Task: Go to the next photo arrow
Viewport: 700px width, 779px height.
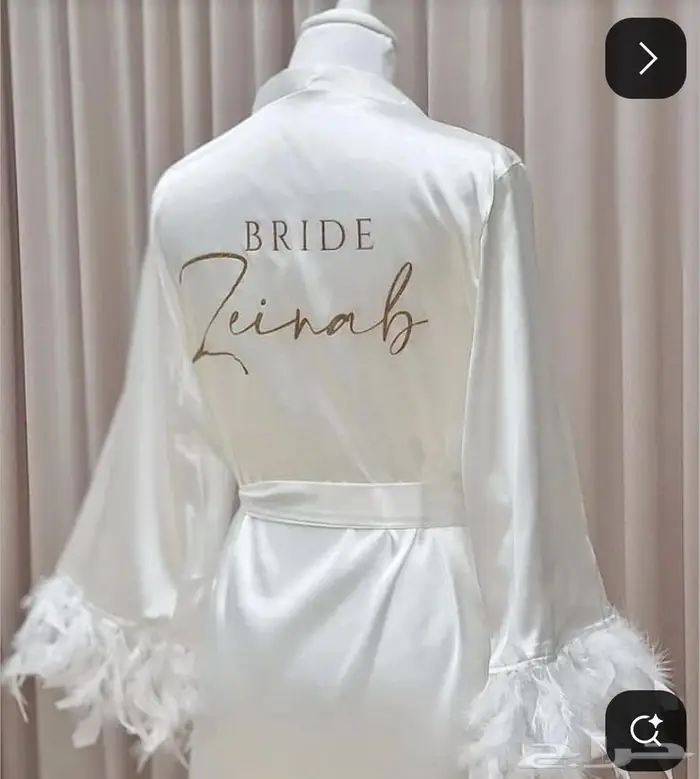Action: tap(646, 58)
